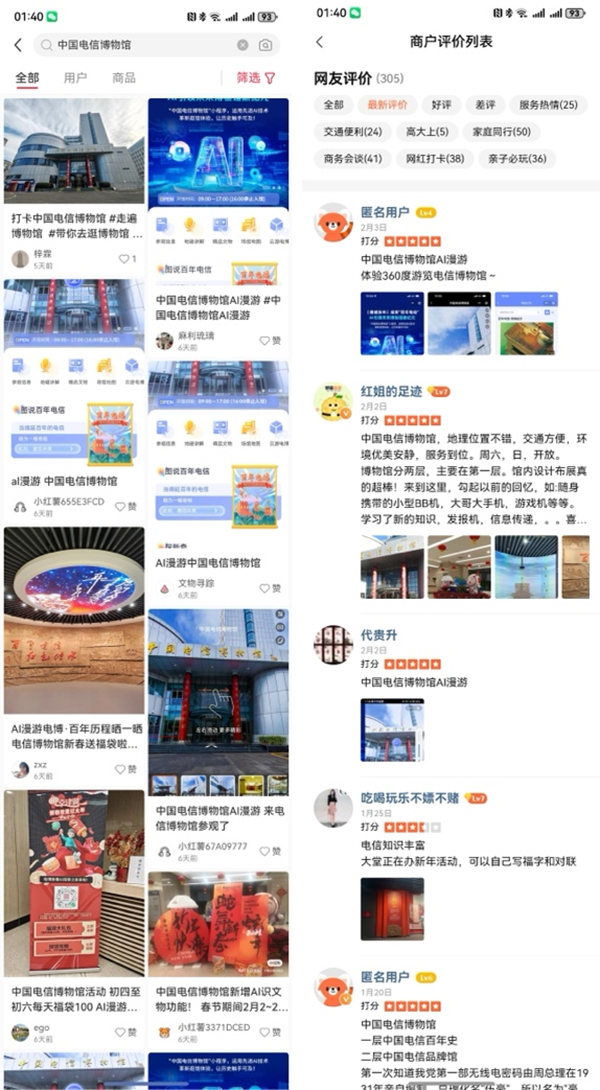
Task: Select the 最新评价 filter chip
Action: point(387,104)
